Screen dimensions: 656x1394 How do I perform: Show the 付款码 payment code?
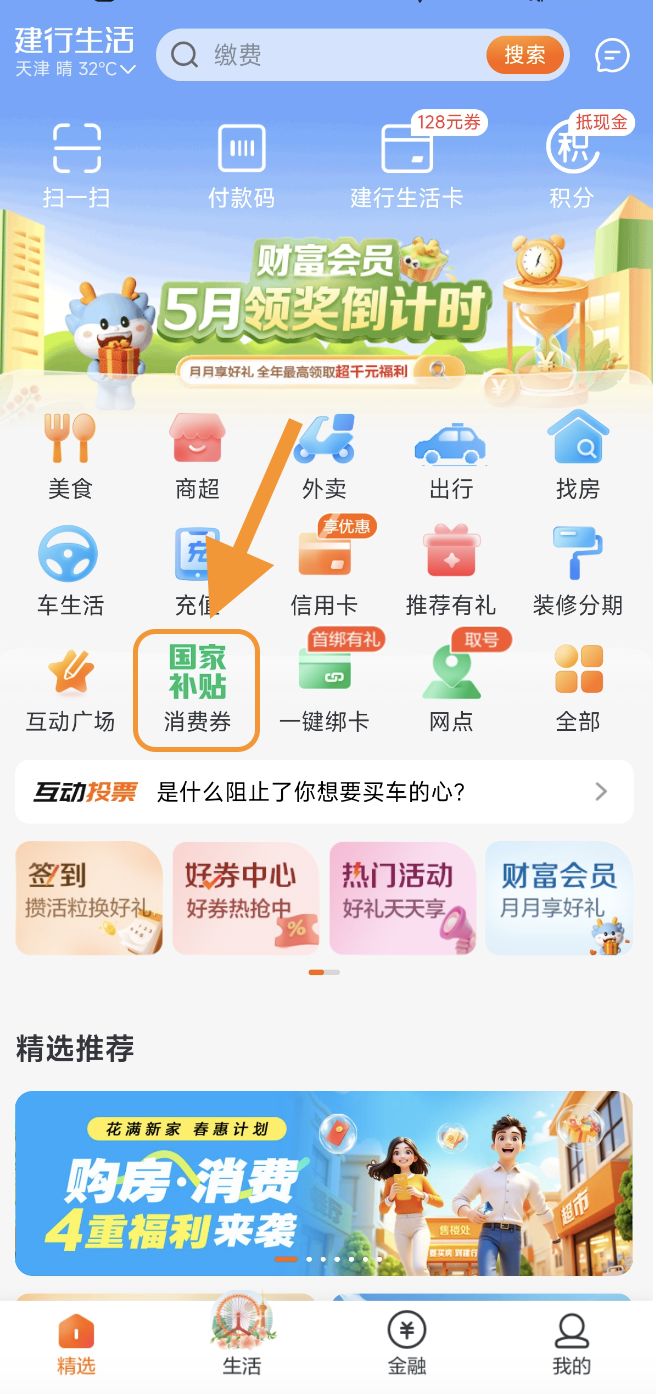[x=241, y=165]
